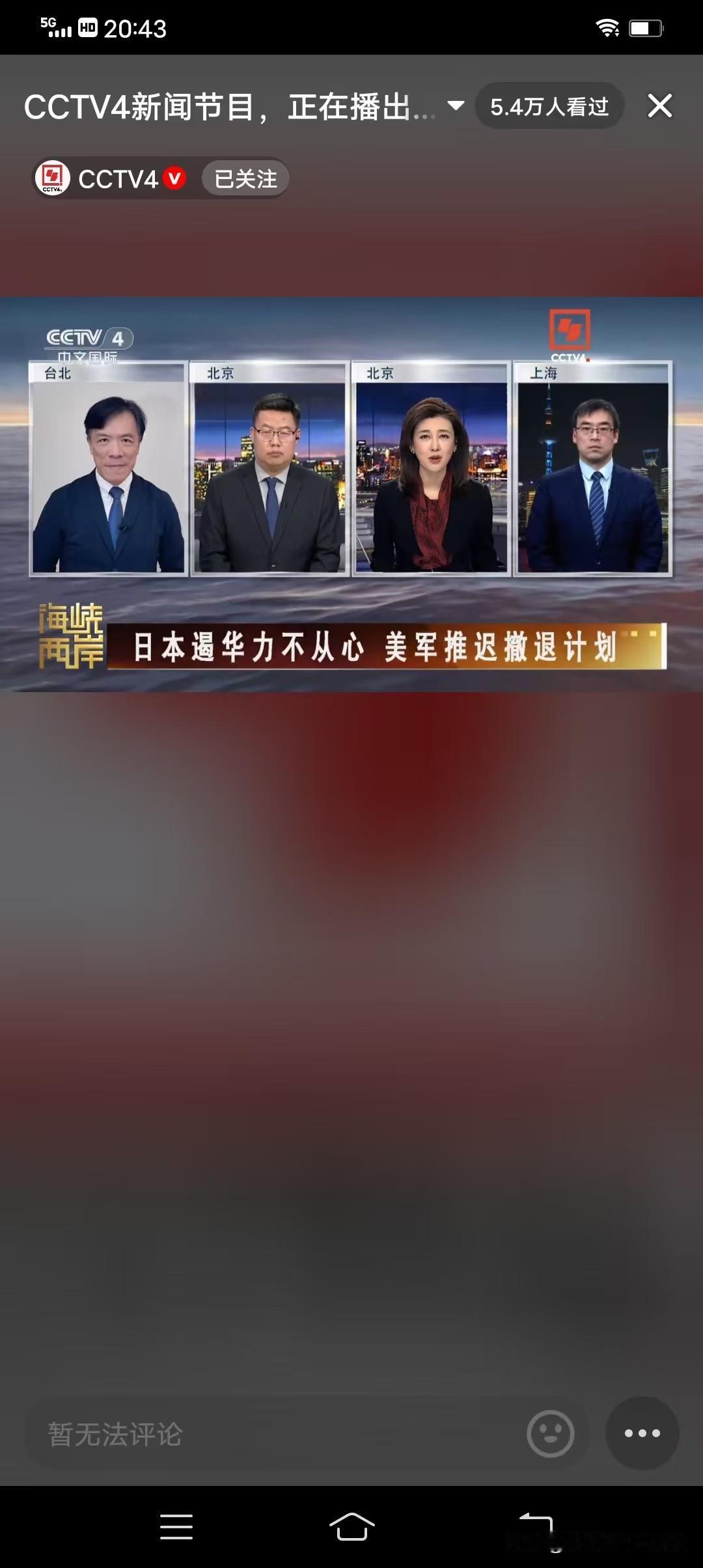
Task: Close the live stream page
Action: pyautogui.click(x=661, y=106)
